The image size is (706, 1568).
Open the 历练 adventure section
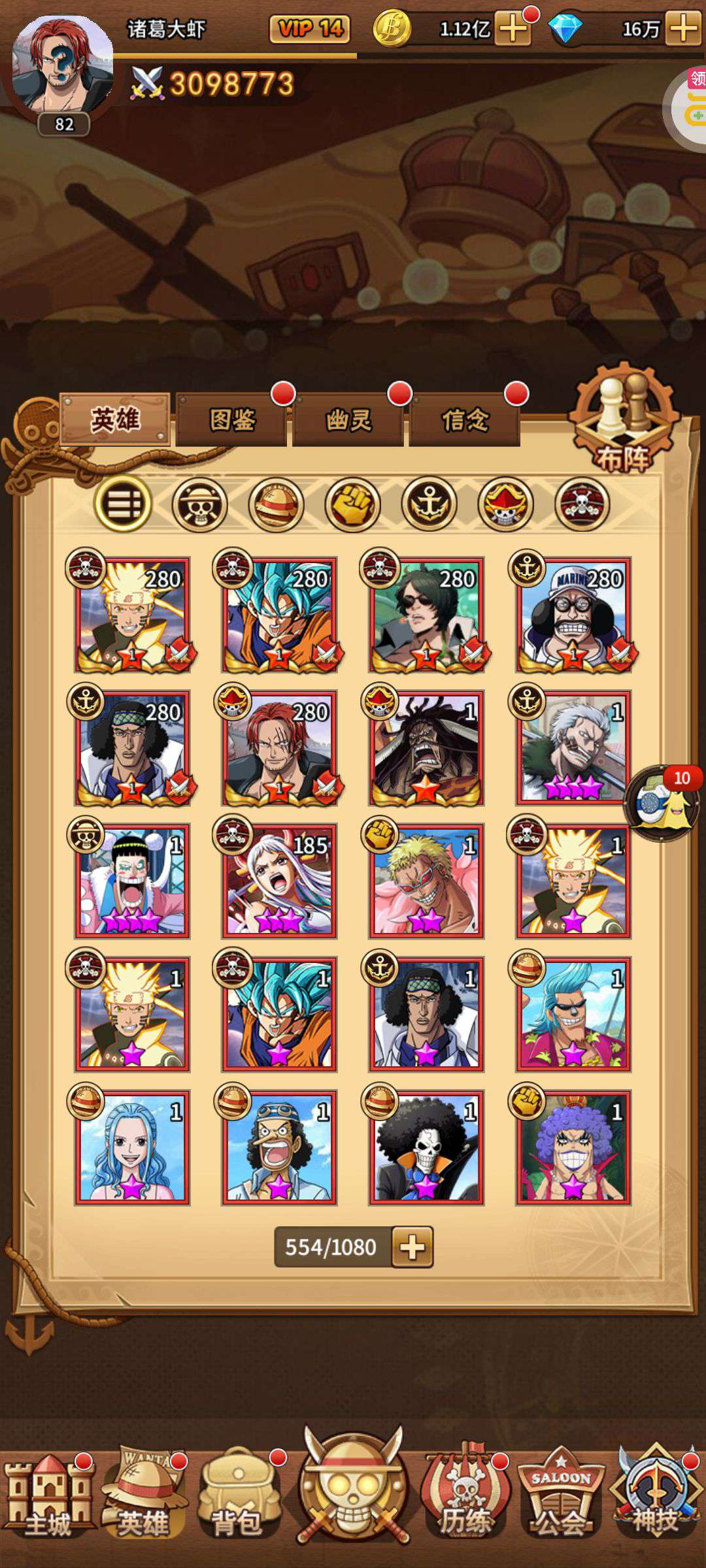(464, 1496)
